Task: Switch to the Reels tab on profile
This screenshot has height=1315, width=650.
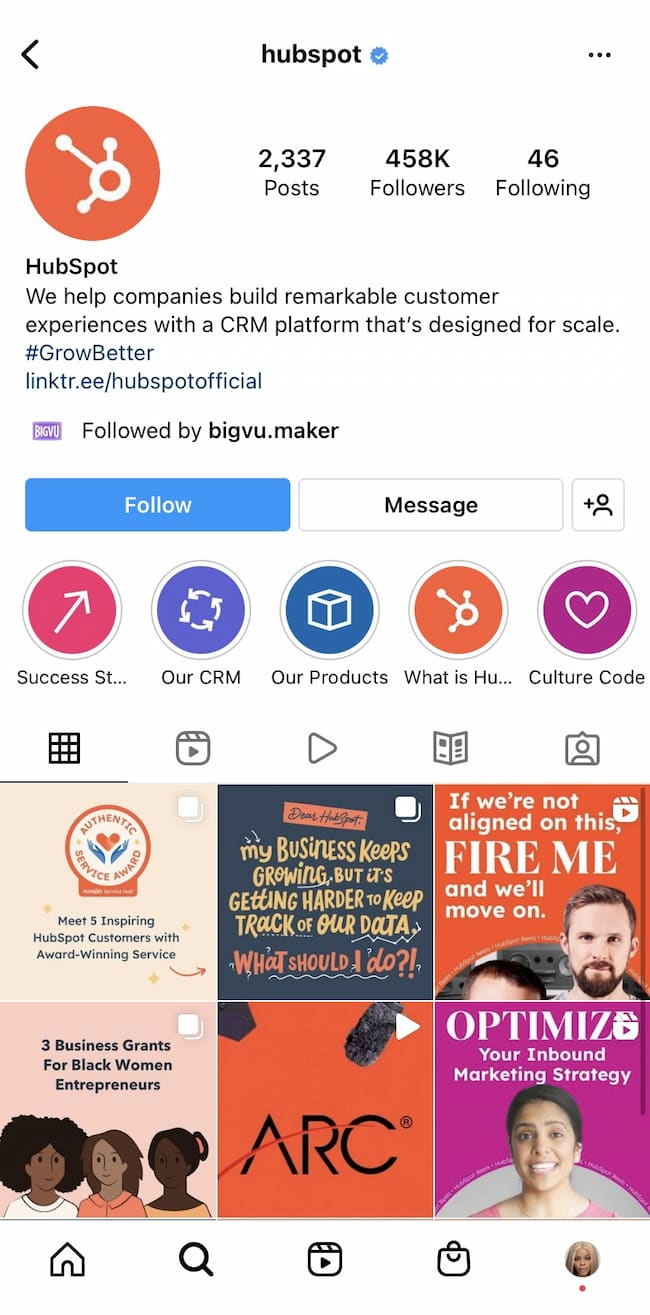Action: pos(192,748)
